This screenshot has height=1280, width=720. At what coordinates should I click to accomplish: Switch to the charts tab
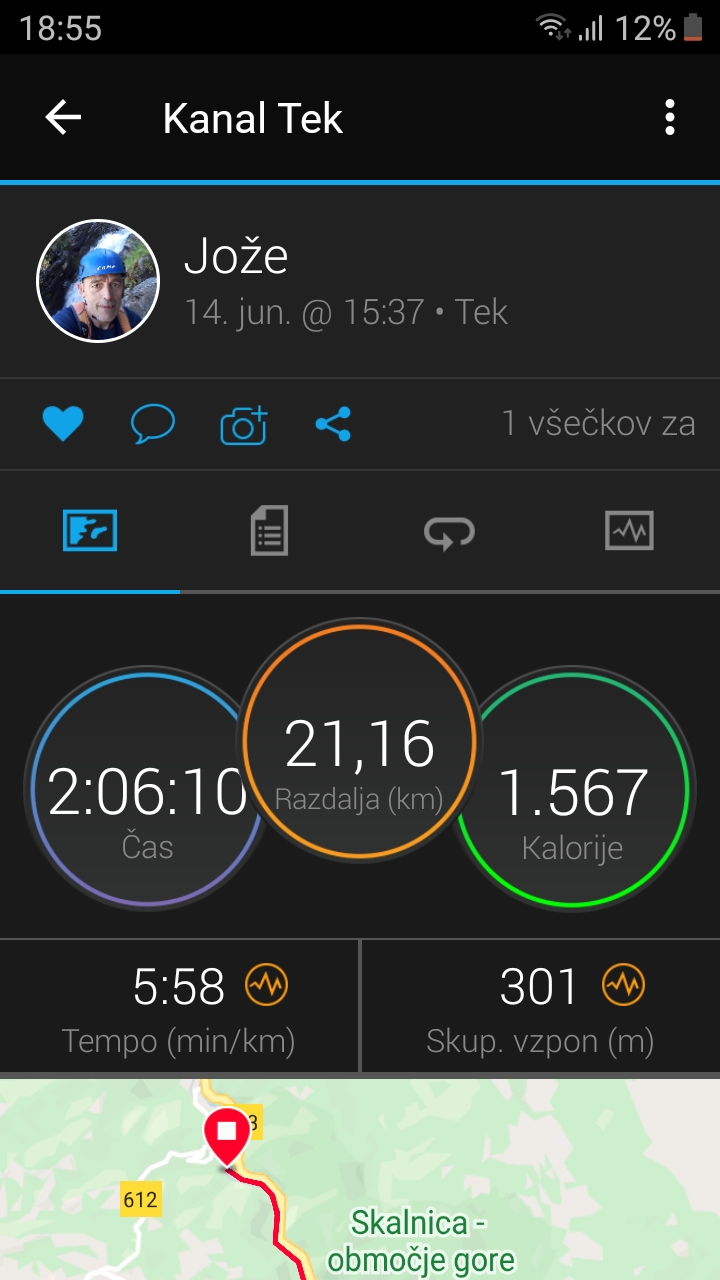[x=629, y=530]
